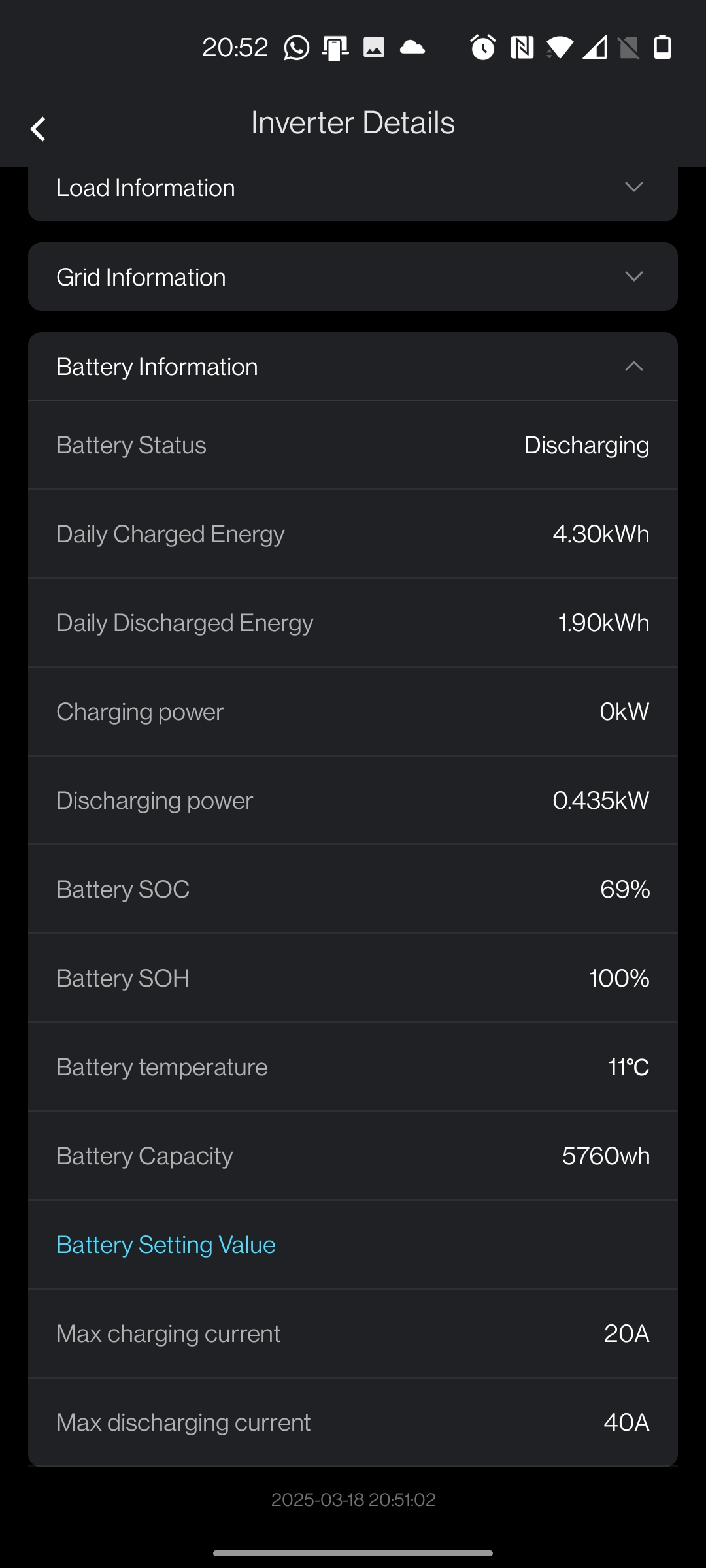Expand the Load Information section
The width and height of the screenshot is (706, 1568).
click(633, 188)
